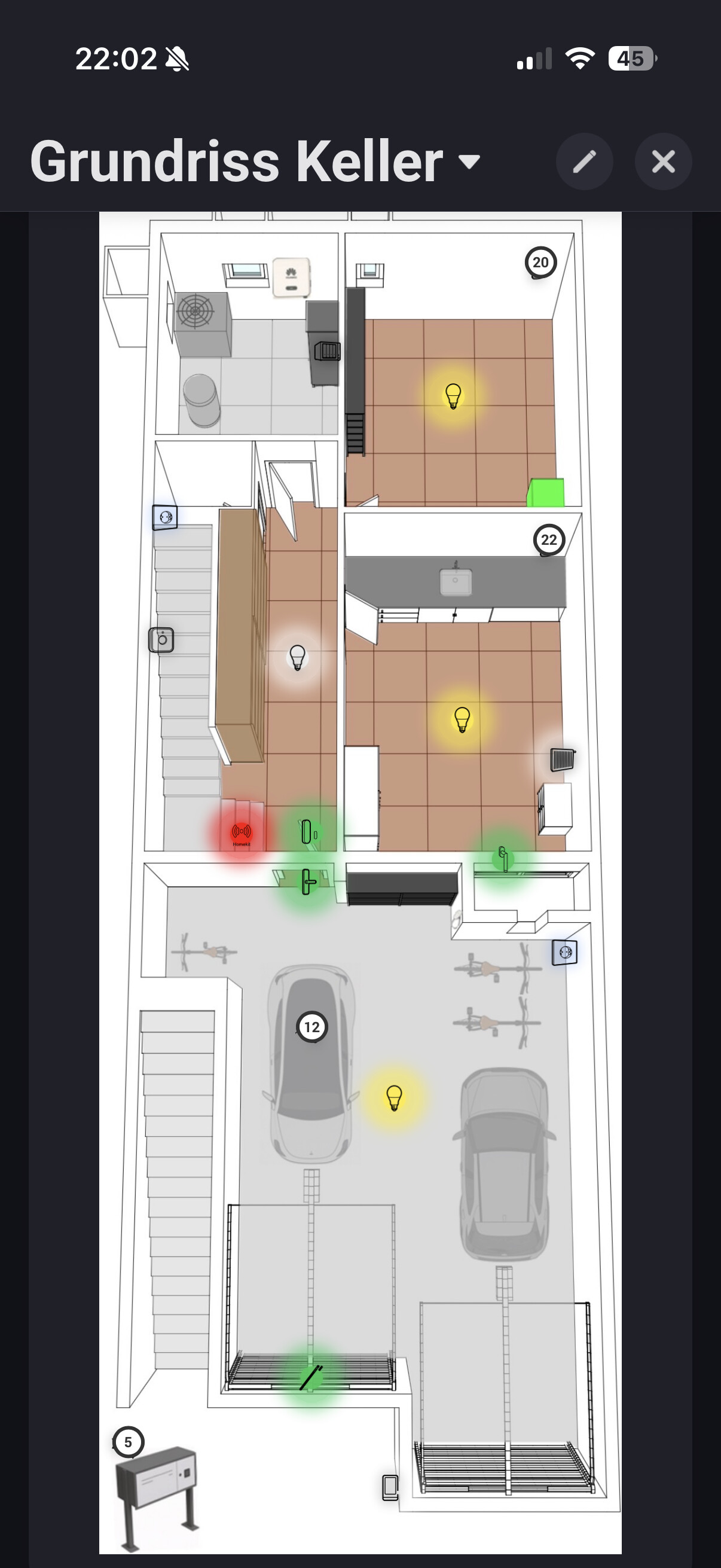Close the Grundriss Keller view
The height and width of the screenshot is (1568, 721).
[x=662, y=162]
